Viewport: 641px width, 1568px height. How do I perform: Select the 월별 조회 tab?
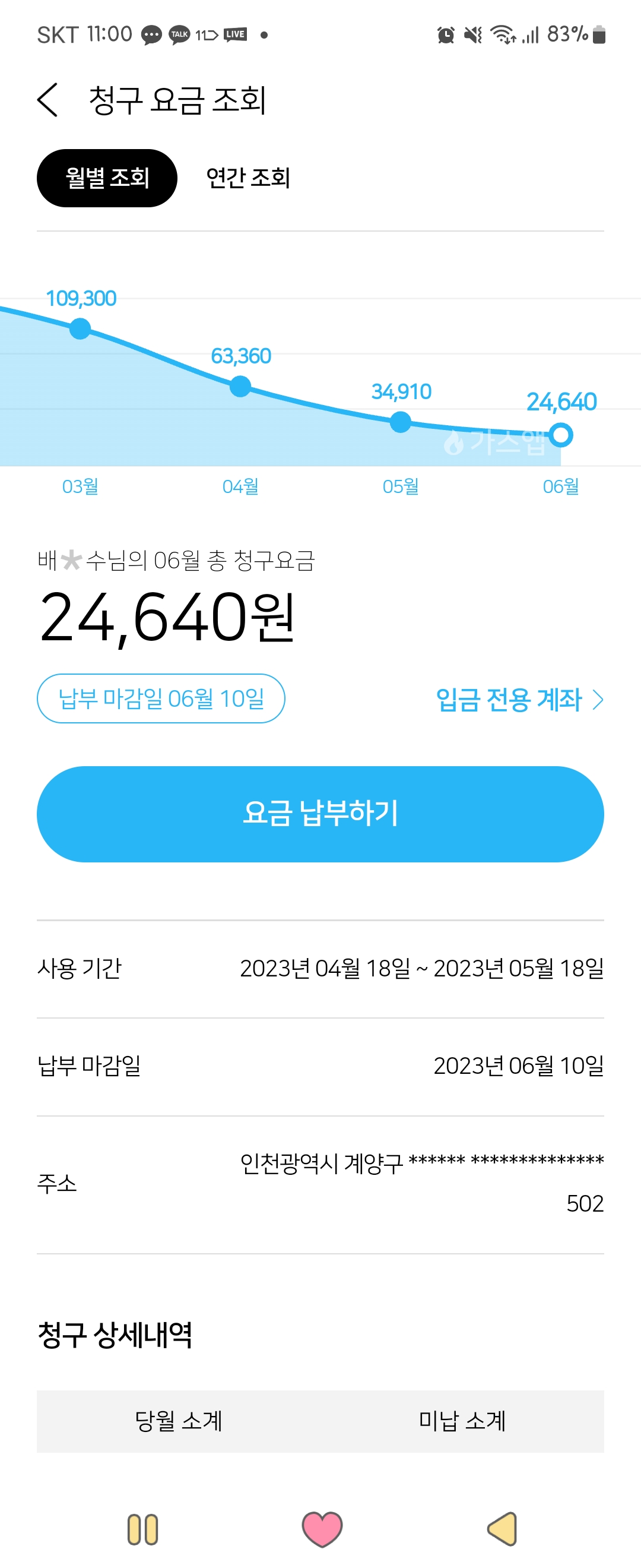[107, 178]
